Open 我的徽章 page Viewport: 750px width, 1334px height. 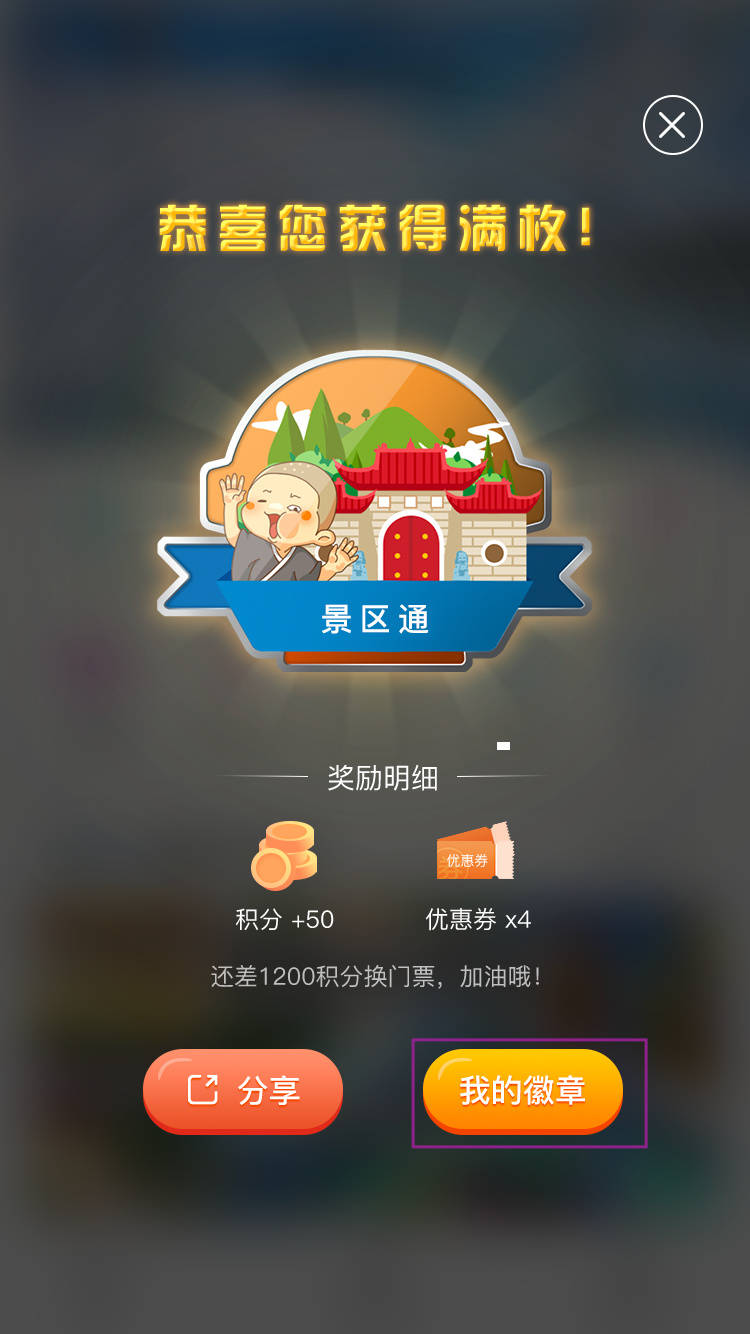click(523, 1090)
